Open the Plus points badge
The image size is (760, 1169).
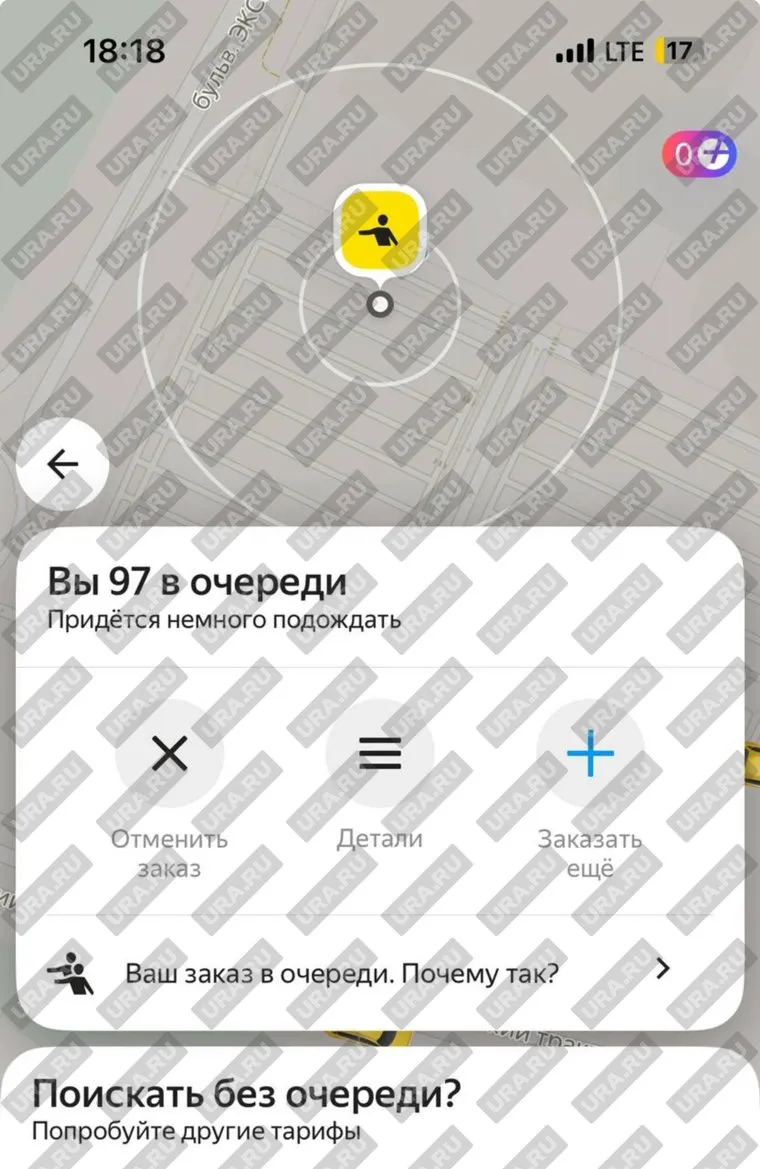point(699,154)
